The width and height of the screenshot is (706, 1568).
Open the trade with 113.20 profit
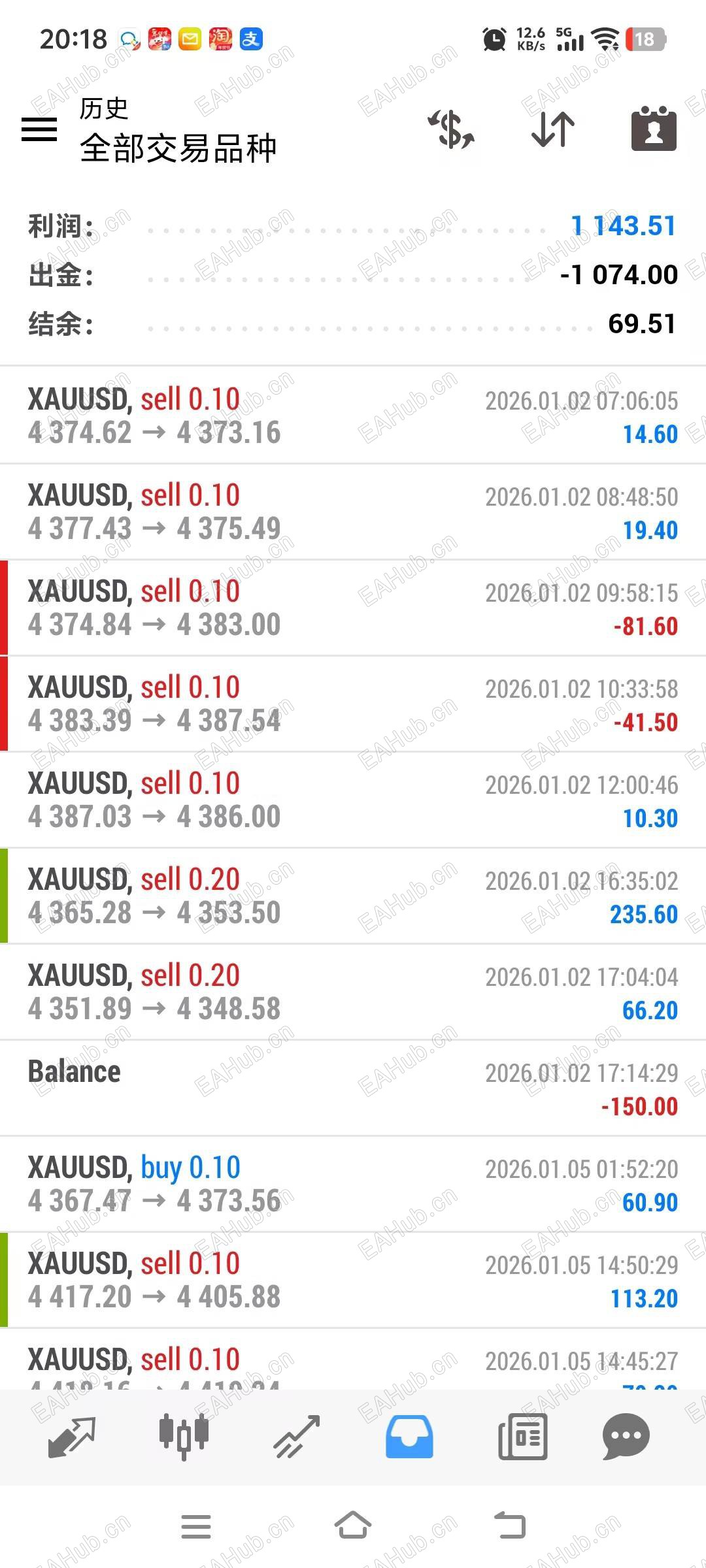point(353,1280)
